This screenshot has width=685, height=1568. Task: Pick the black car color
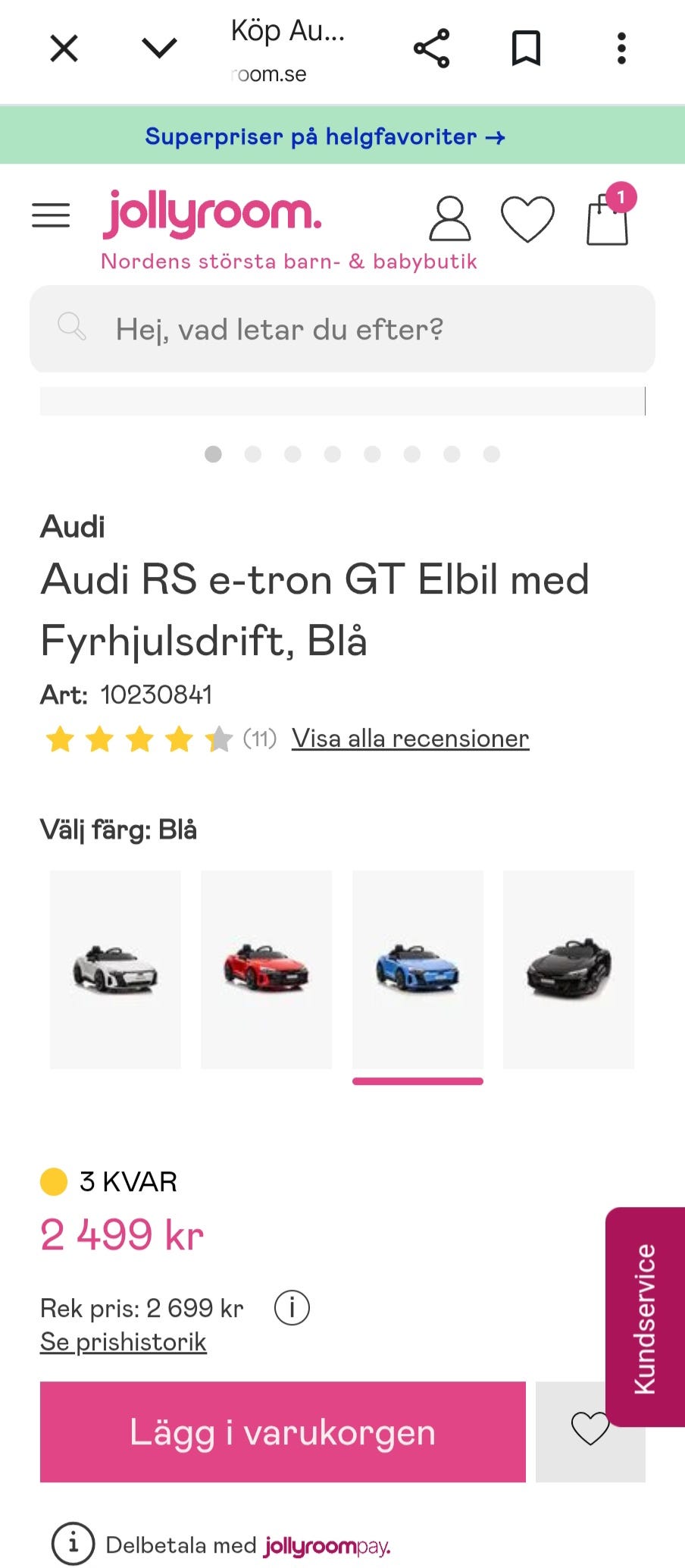[x=568, y=969]
